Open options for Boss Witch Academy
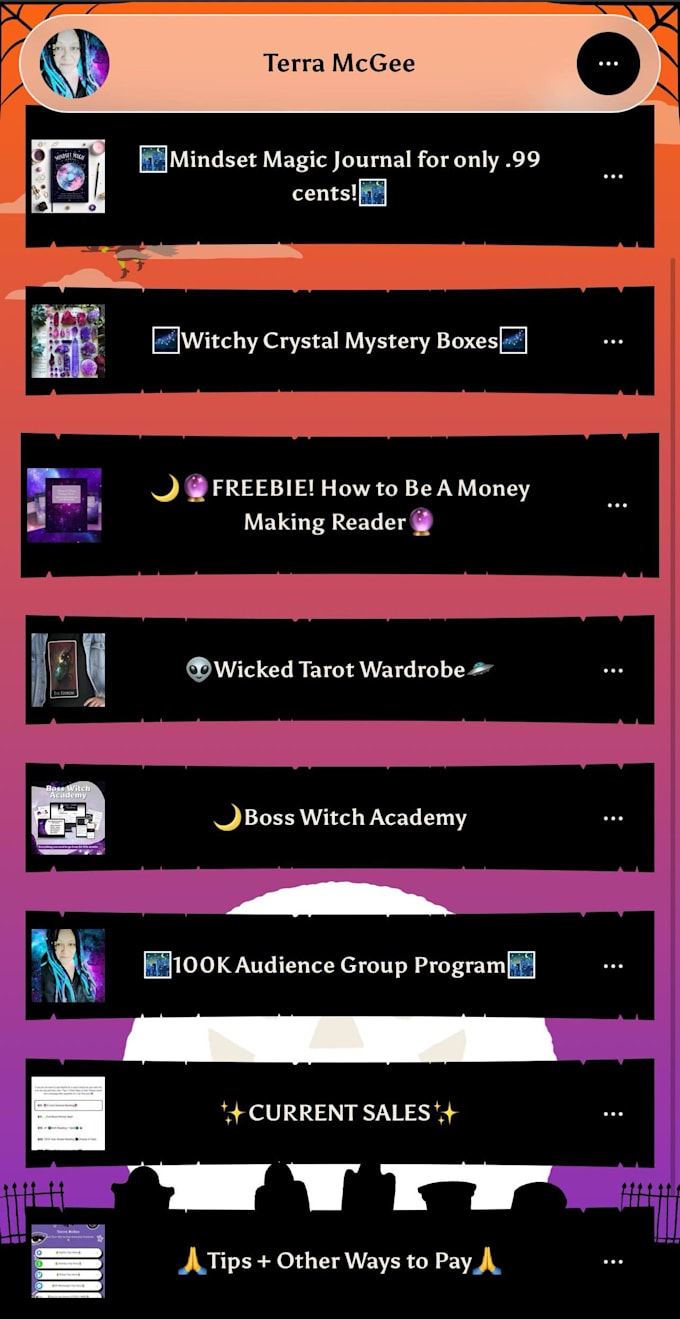 point(613,818)
